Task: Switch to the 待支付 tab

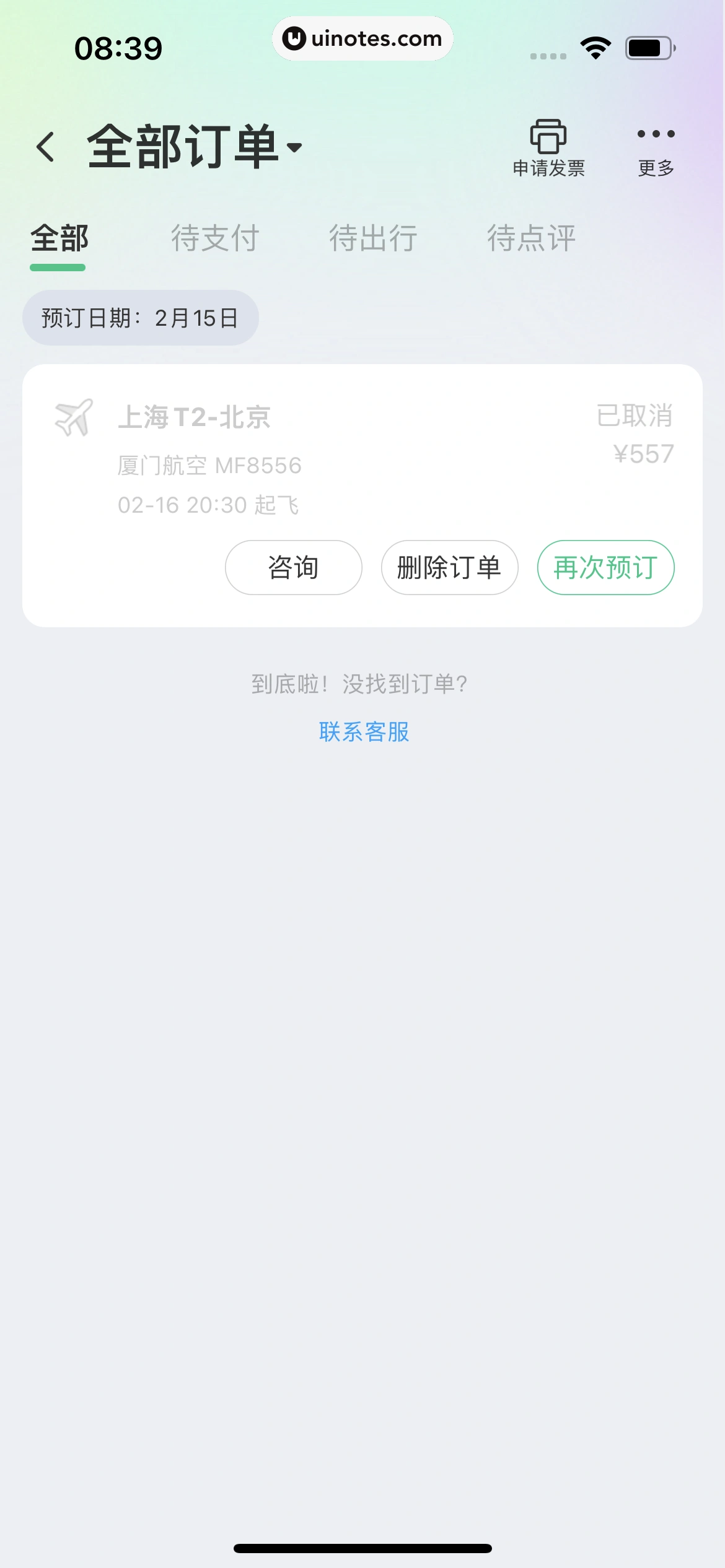Action: click(215, 240)
